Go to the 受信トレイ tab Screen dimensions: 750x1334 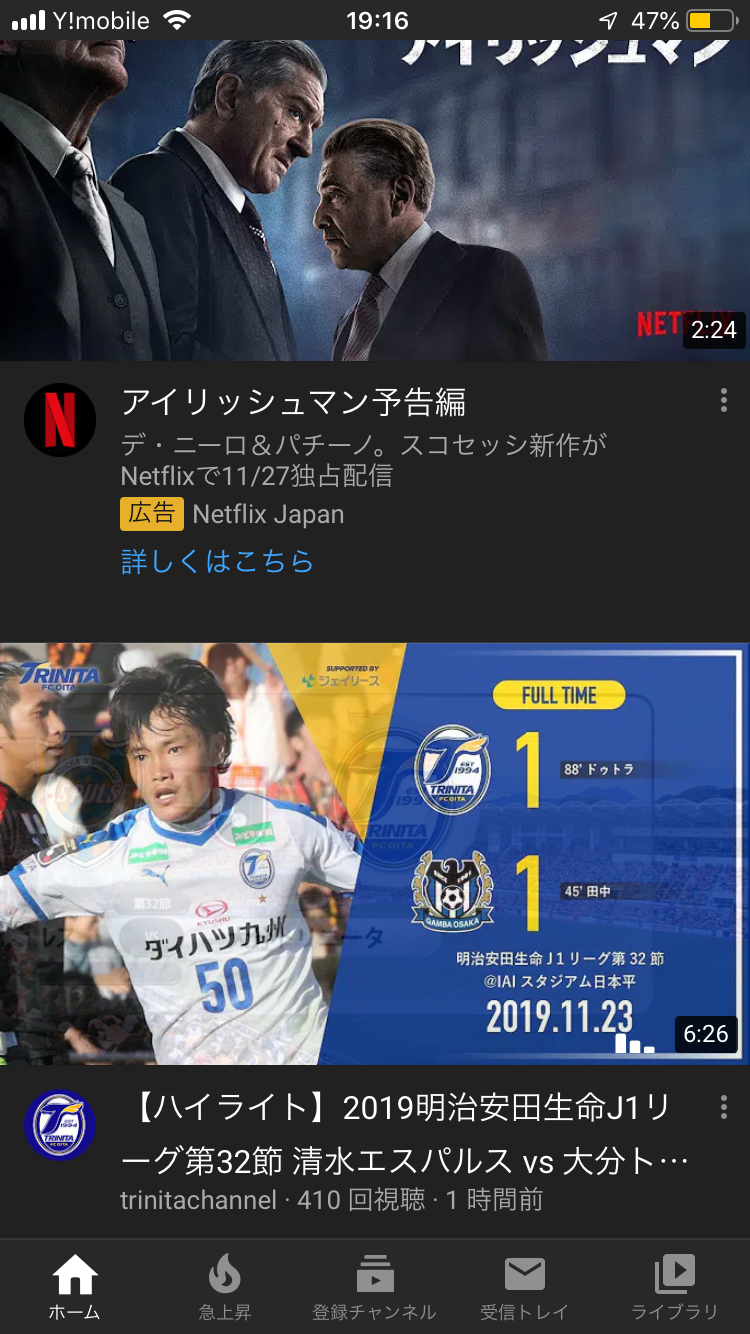point(525,1287)
